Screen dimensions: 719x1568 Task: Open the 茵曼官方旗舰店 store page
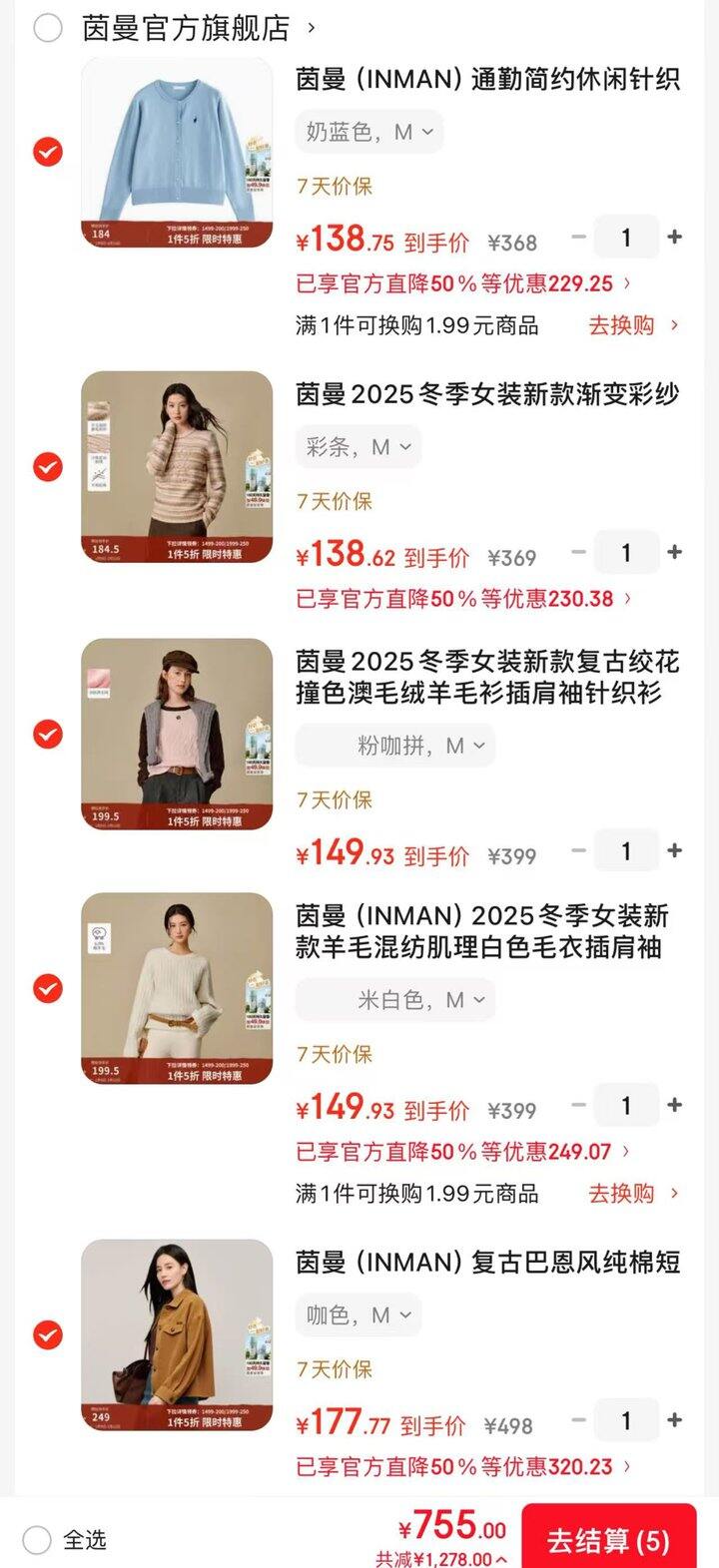point(186,28)
